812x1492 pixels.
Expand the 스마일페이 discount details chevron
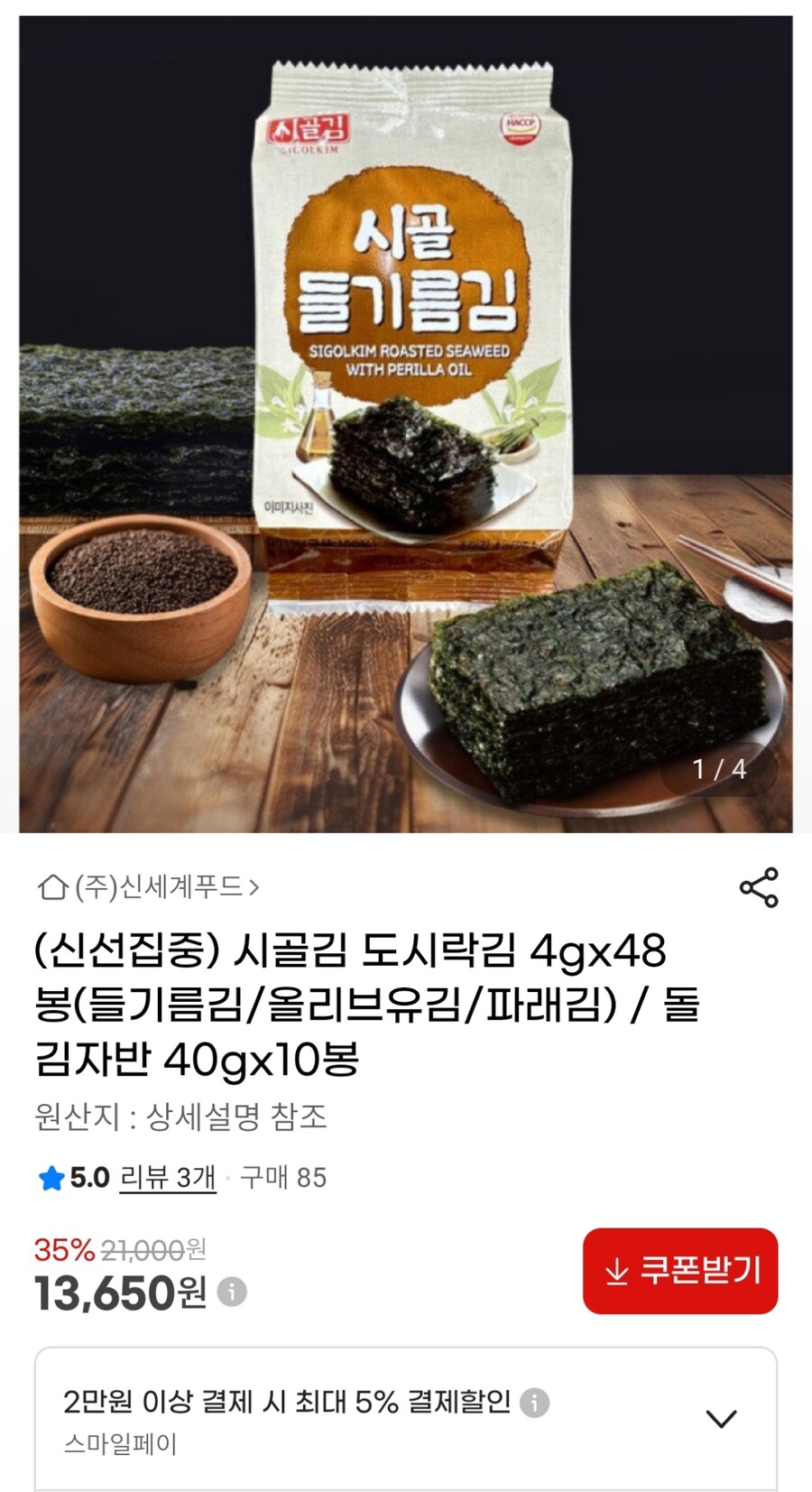(x=720, y=1418)
